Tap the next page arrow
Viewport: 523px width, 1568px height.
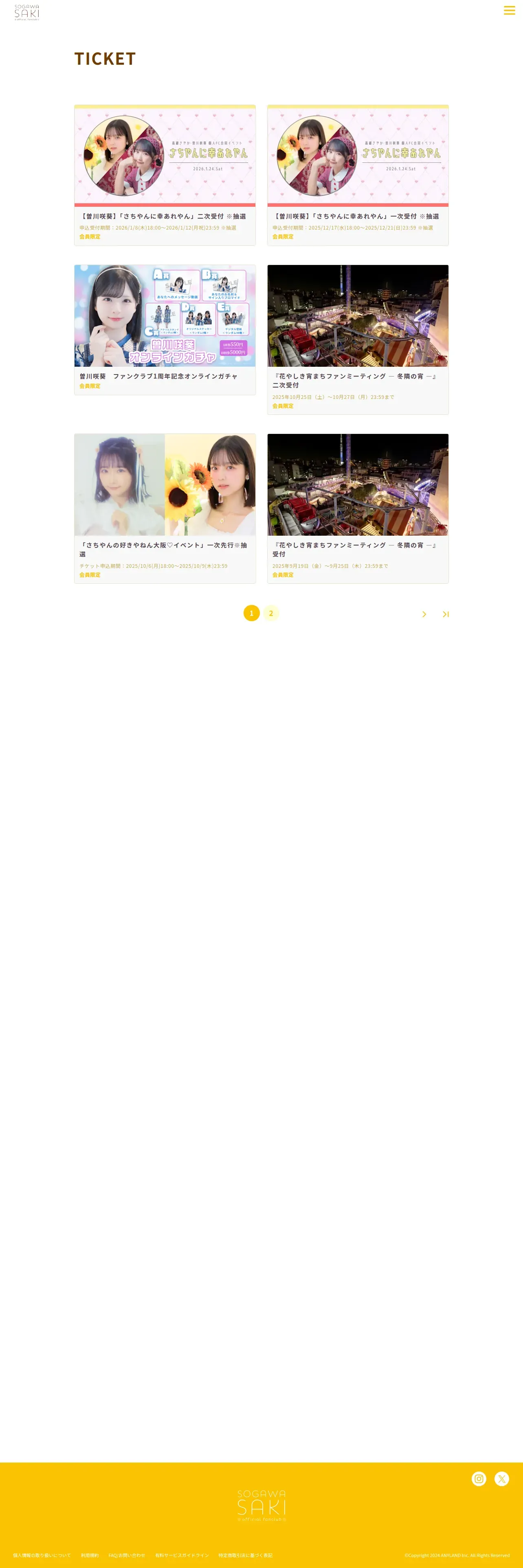pos(424,614)
